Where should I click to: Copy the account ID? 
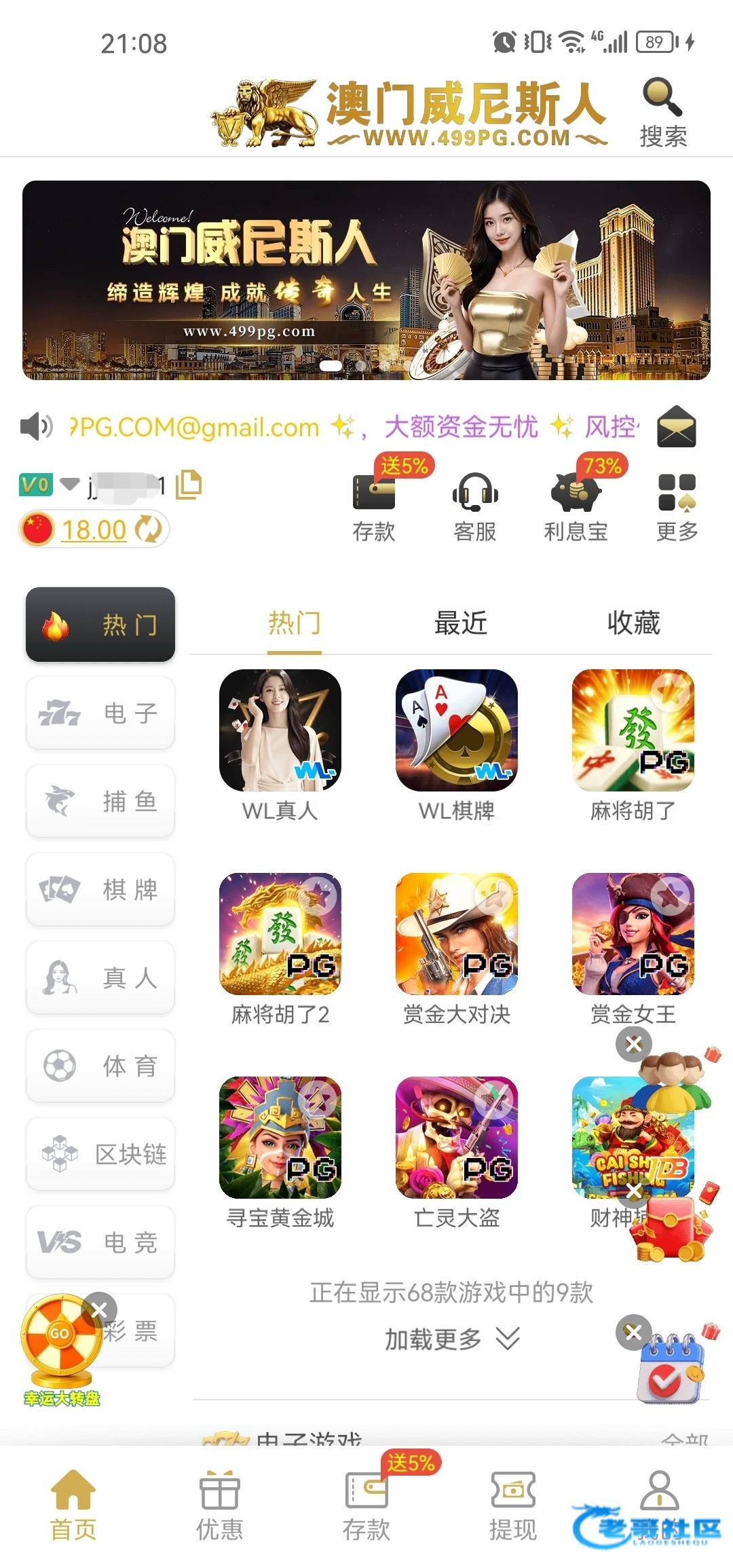pyautogui.click(x=189, y=485)
